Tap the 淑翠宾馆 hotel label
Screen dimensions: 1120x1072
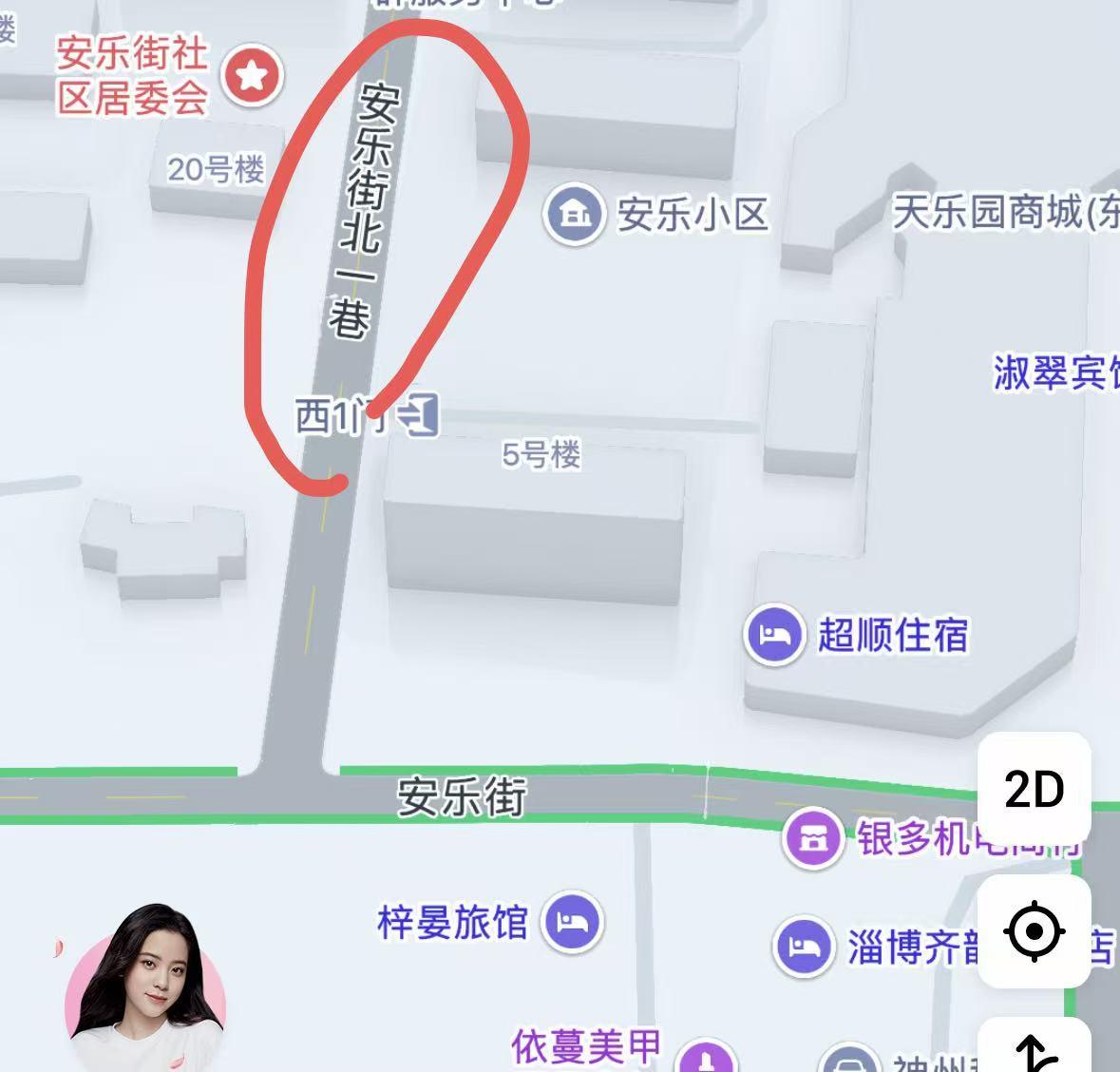click(x=1055, y=373)
